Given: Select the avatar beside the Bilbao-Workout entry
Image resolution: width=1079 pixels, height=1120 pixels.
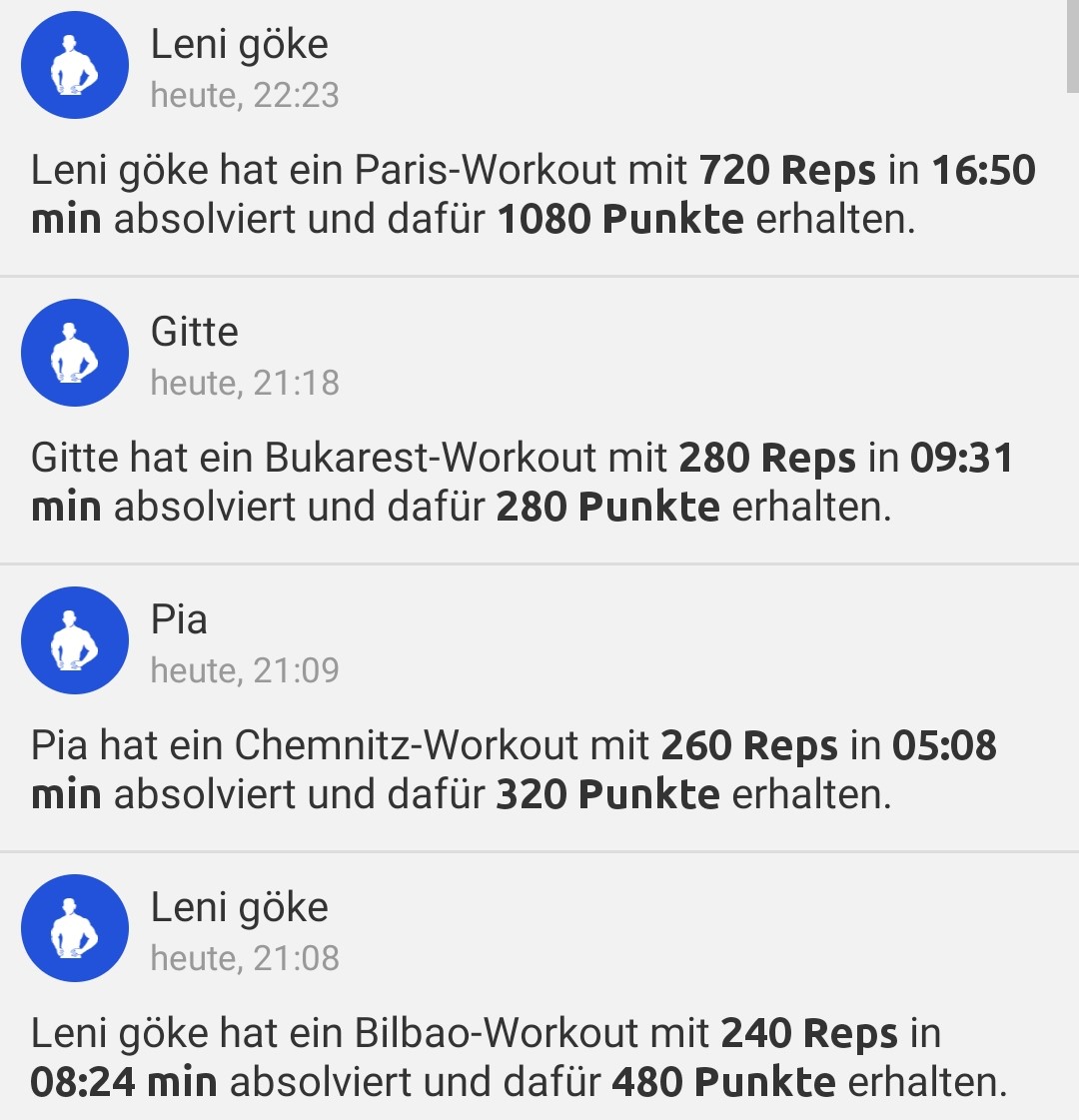Looking at the screenshot, I should [x=74, y=927].
